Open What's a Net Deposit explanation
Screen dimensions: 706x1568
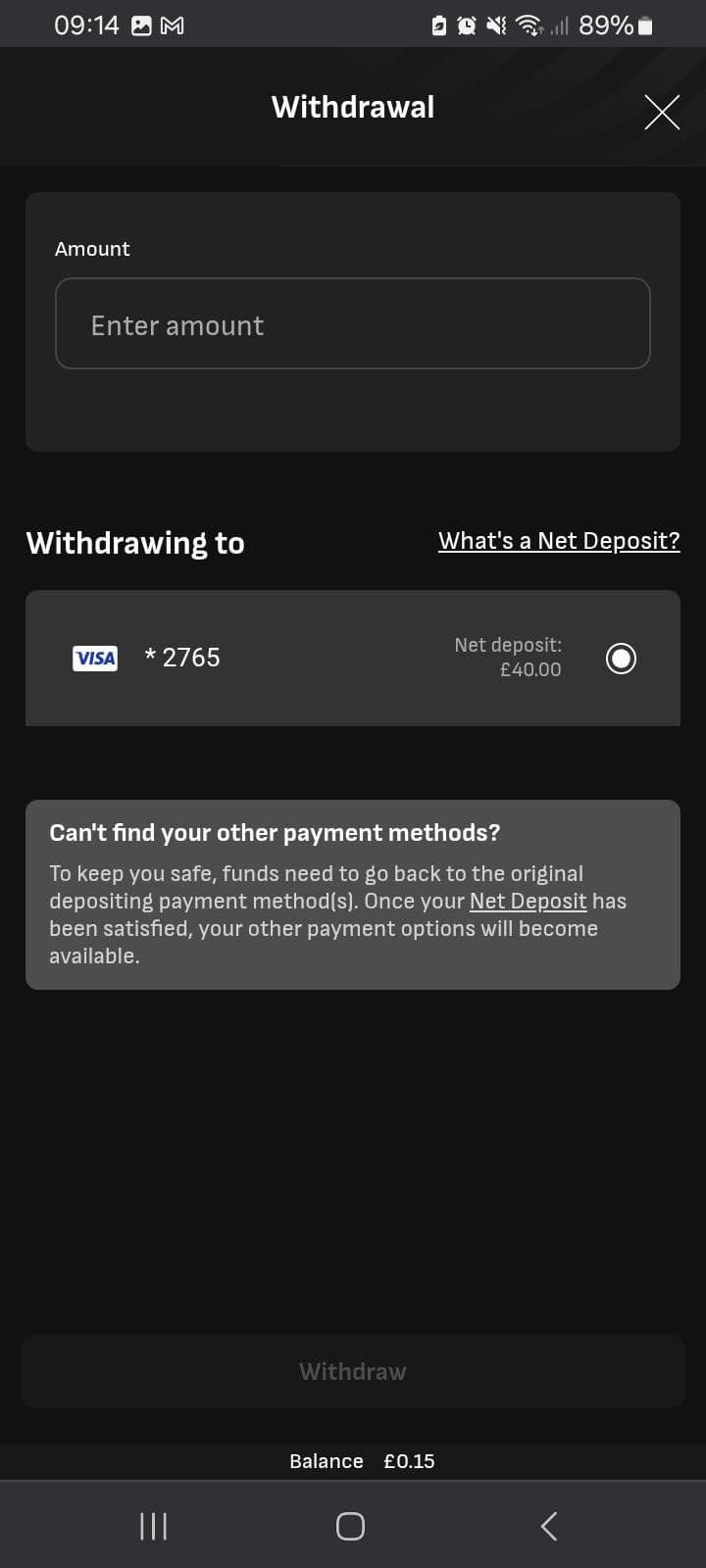557,540
